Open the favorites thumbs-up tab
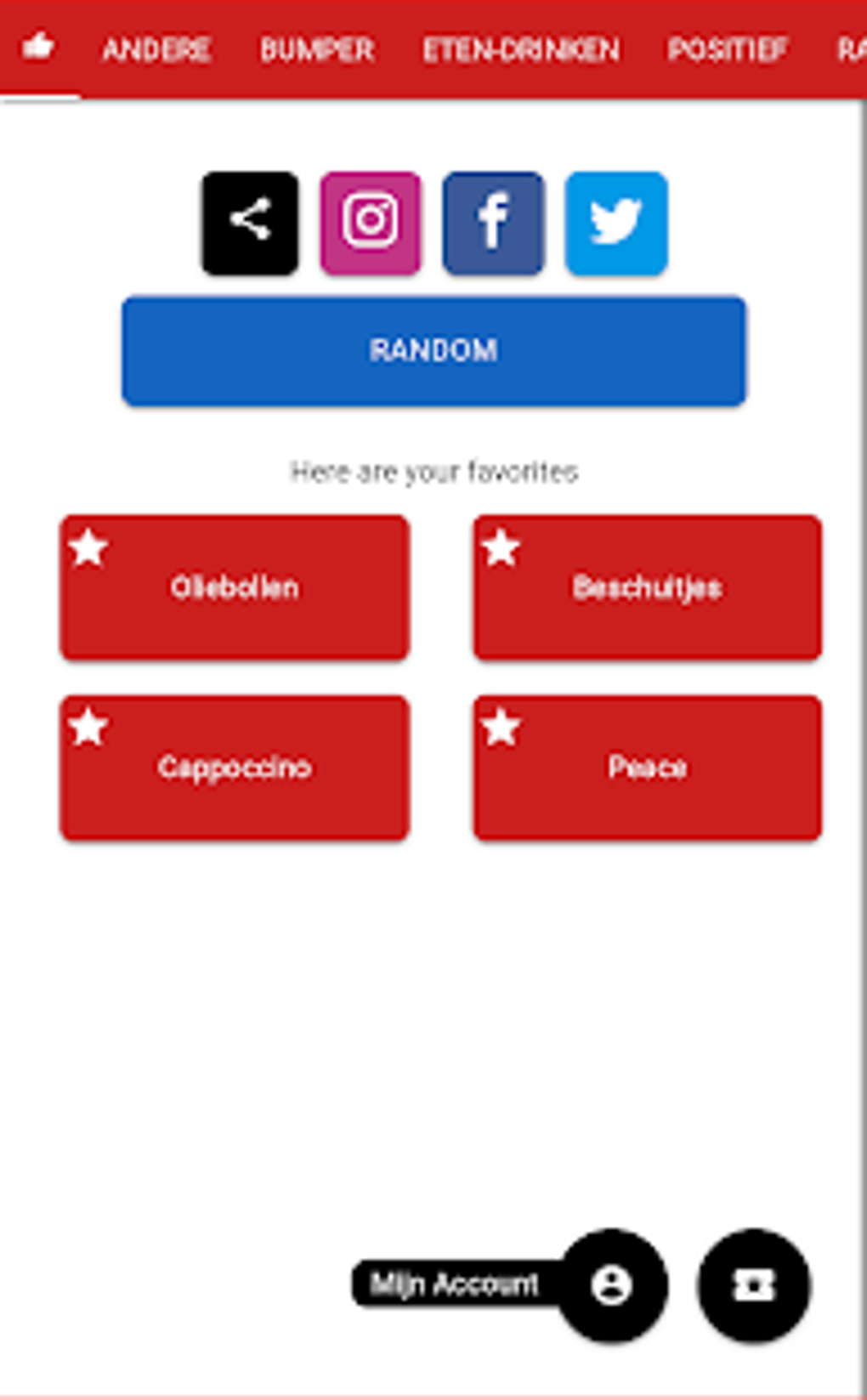 coord(39,48)
